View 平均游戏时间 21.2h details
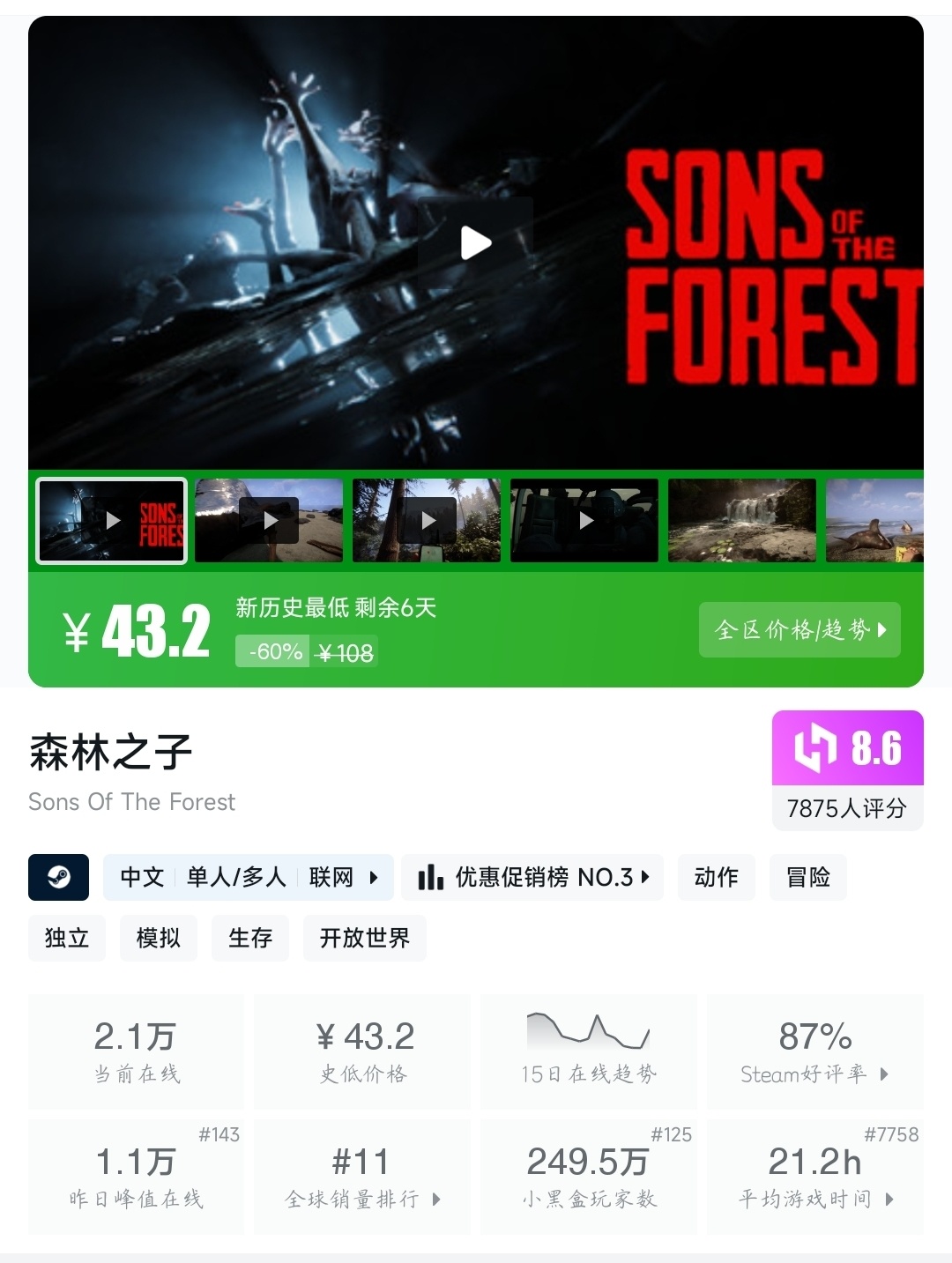The height and width of the screenshot is (1263, 952). coord(814,1177)
